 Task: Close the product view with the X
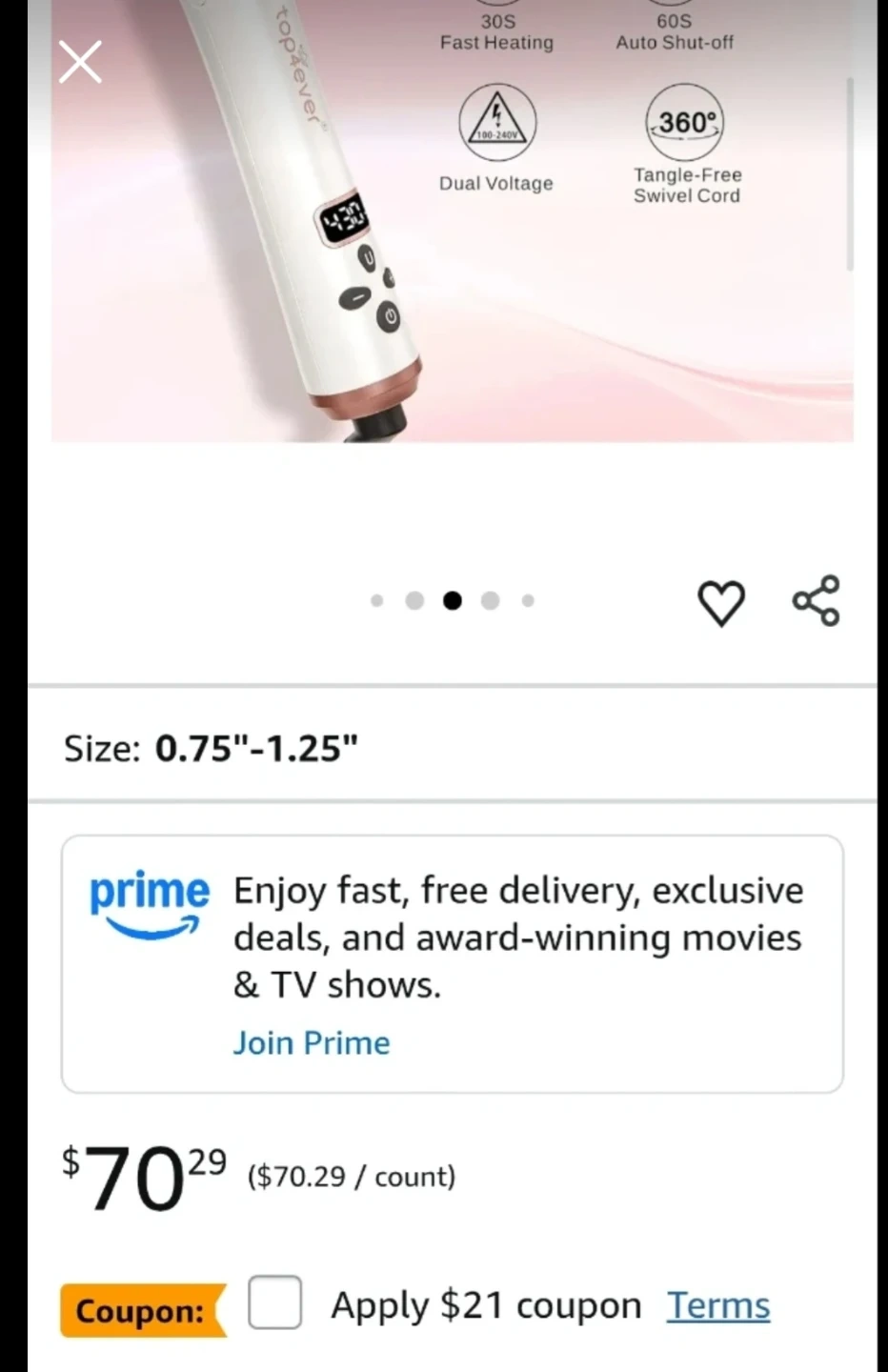(80, 63)
